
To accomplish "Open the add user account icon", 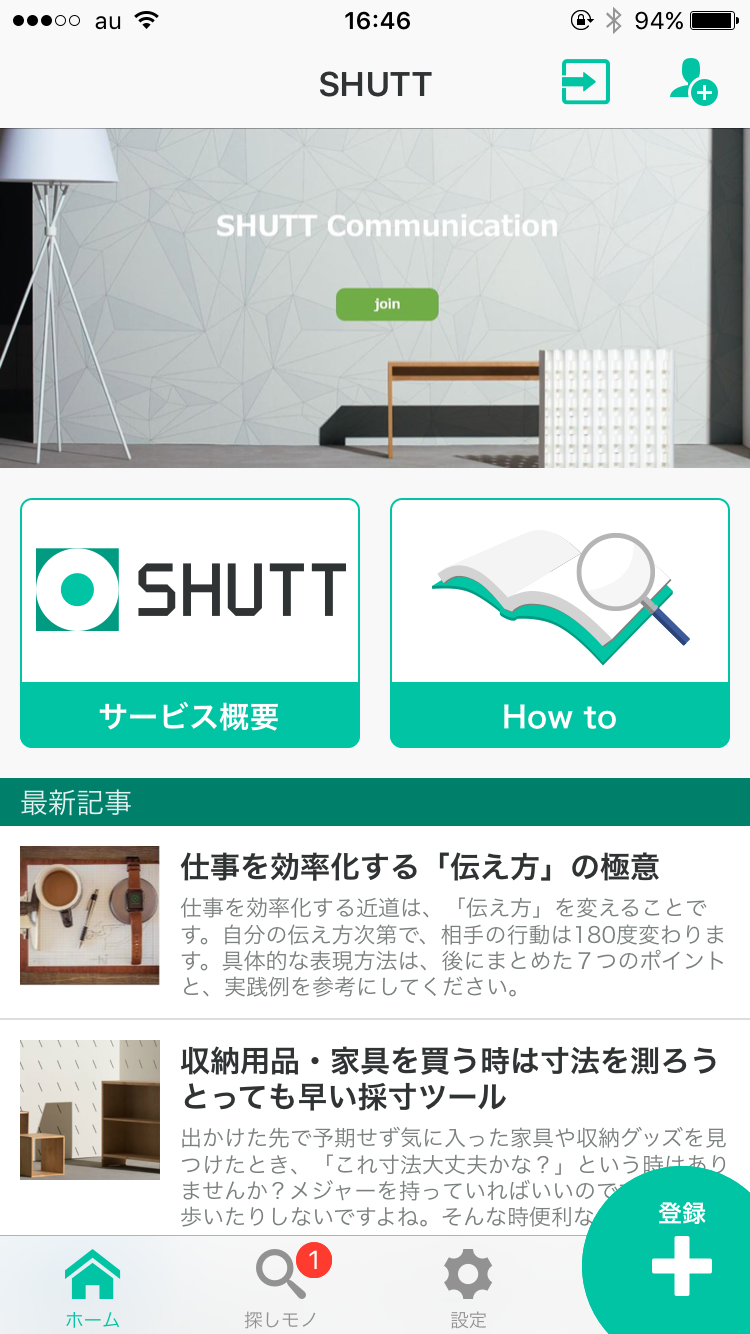I will [x=692, y=82].
